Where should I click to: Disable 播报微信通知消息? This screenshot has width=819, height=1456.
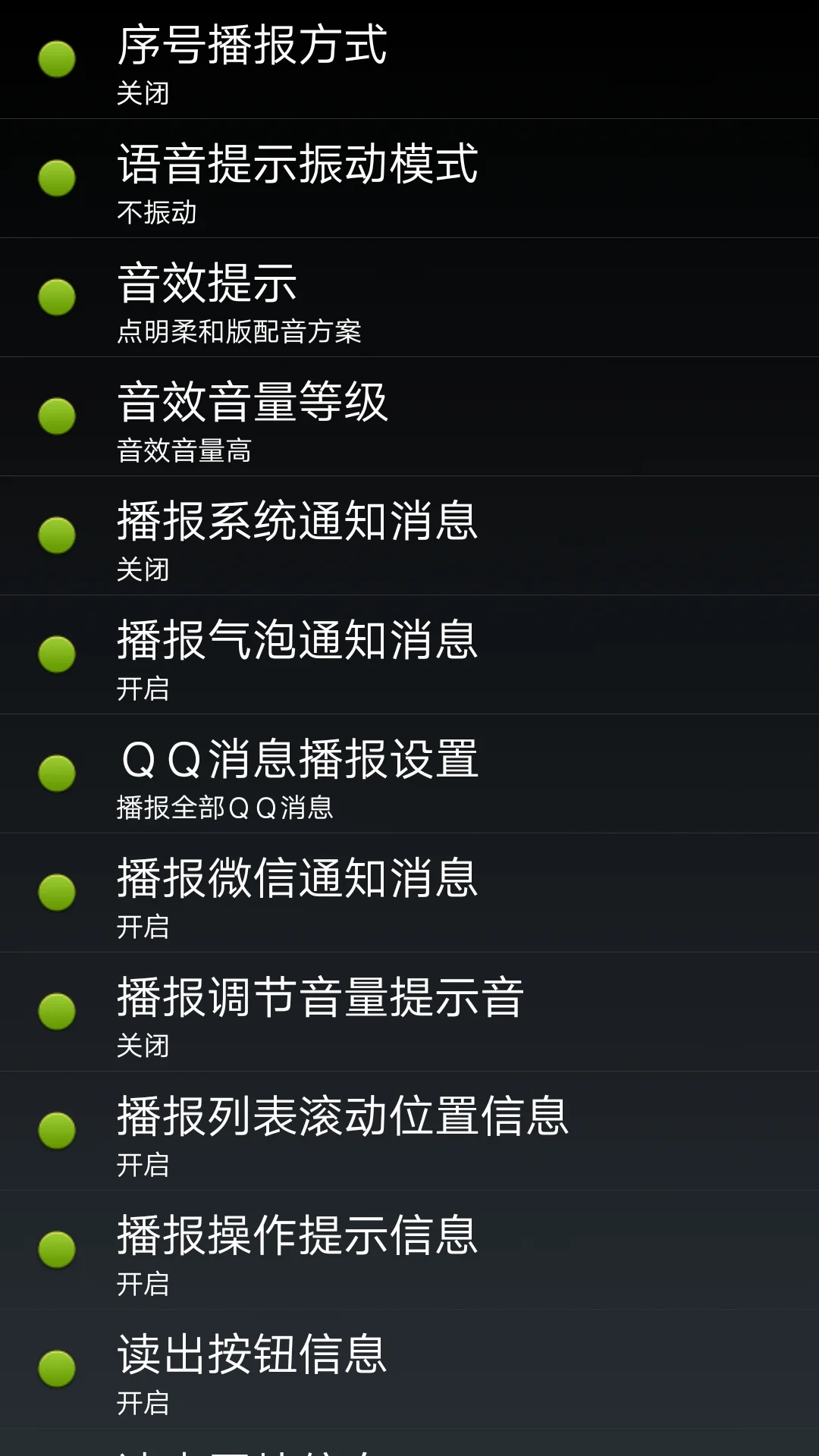coord(409,893)
